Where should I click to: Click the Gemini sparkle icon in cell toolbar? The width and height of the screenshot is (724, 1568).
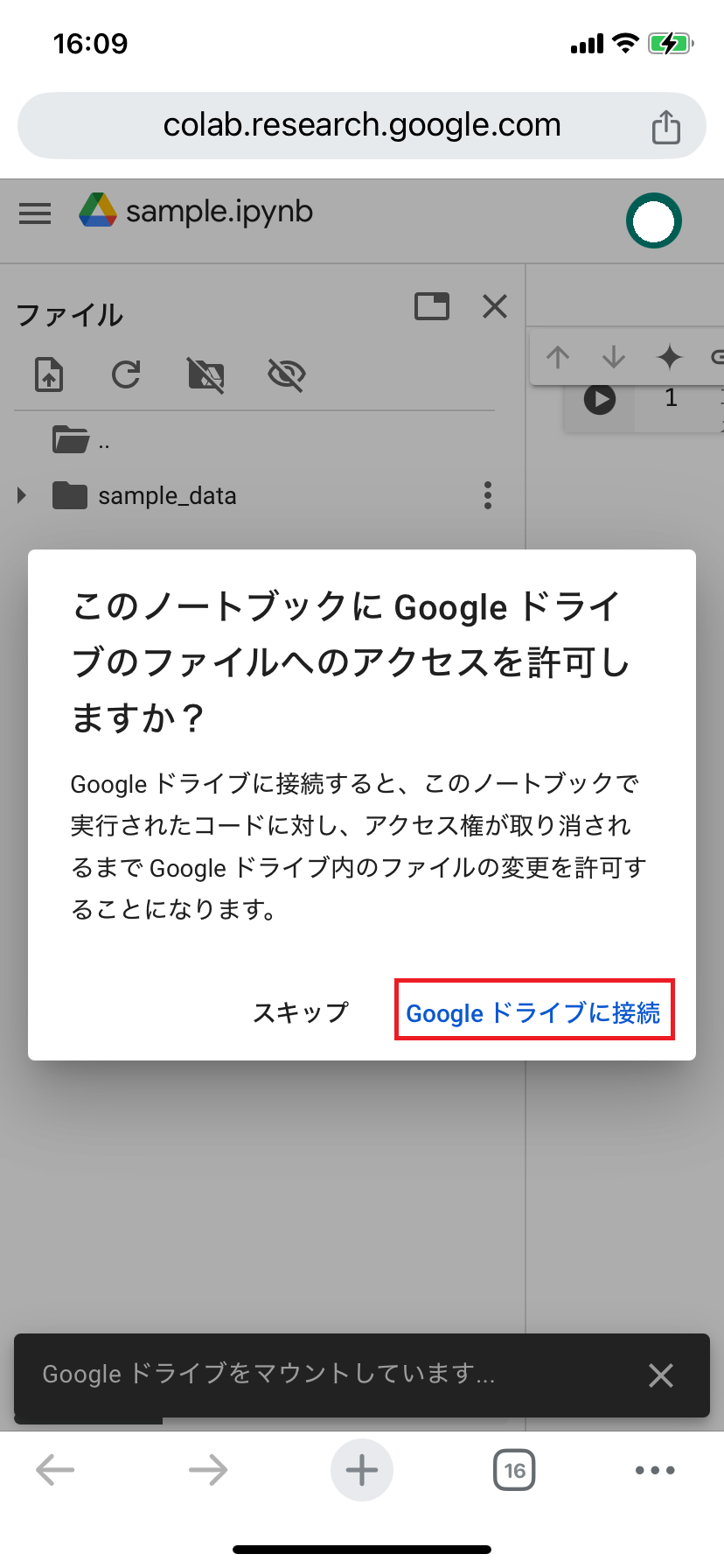point(669,356)
